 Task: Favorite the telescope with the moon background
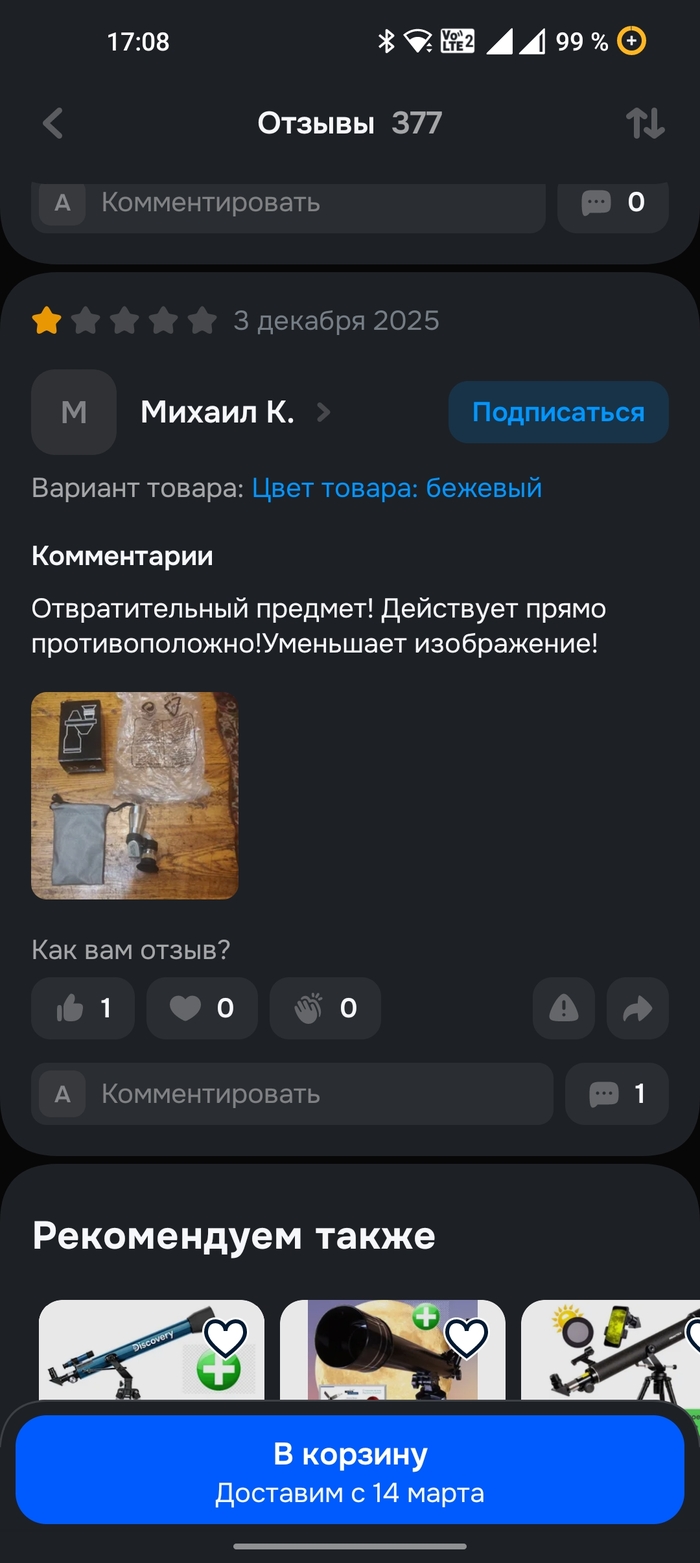[x=466, y=1338]
